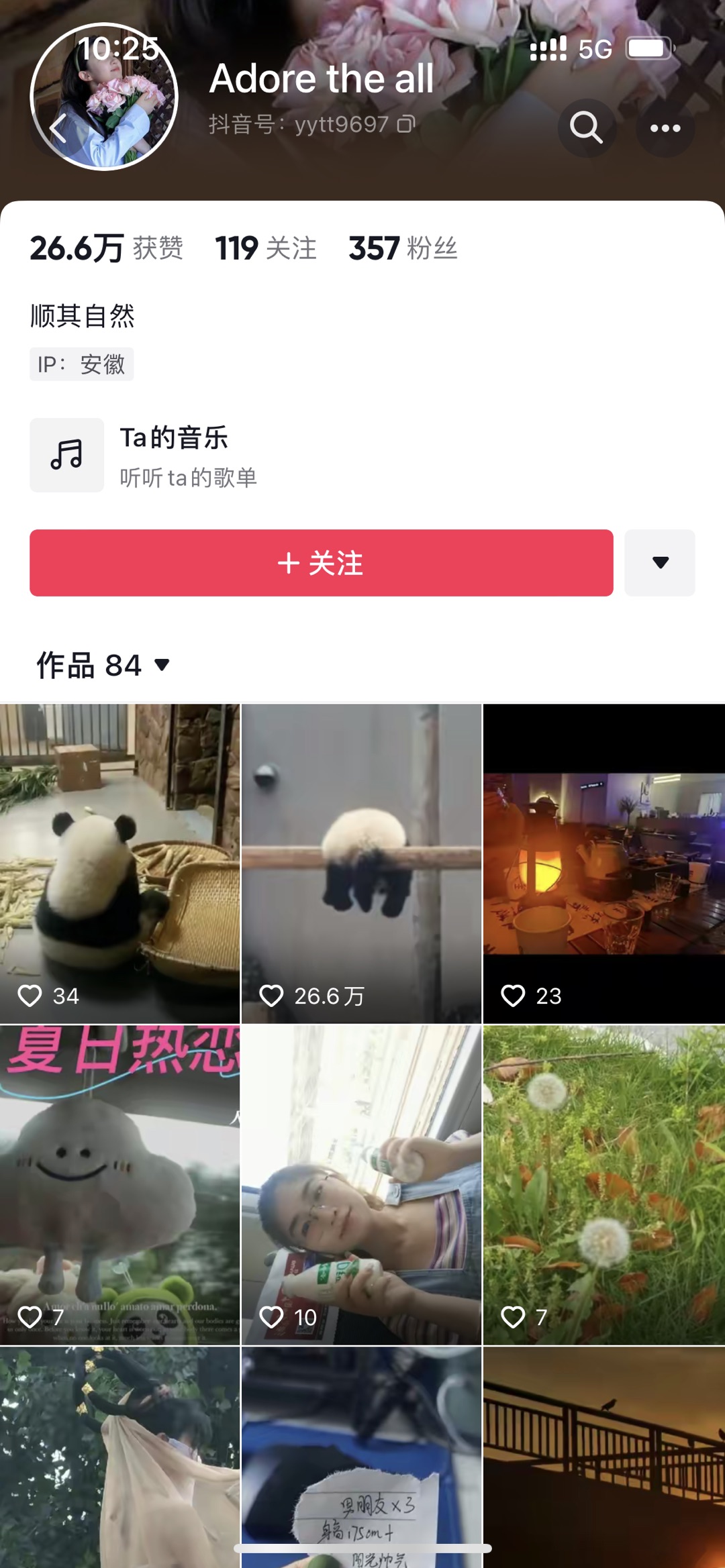Open the video with 10 likes

[x=361, y=1184]
